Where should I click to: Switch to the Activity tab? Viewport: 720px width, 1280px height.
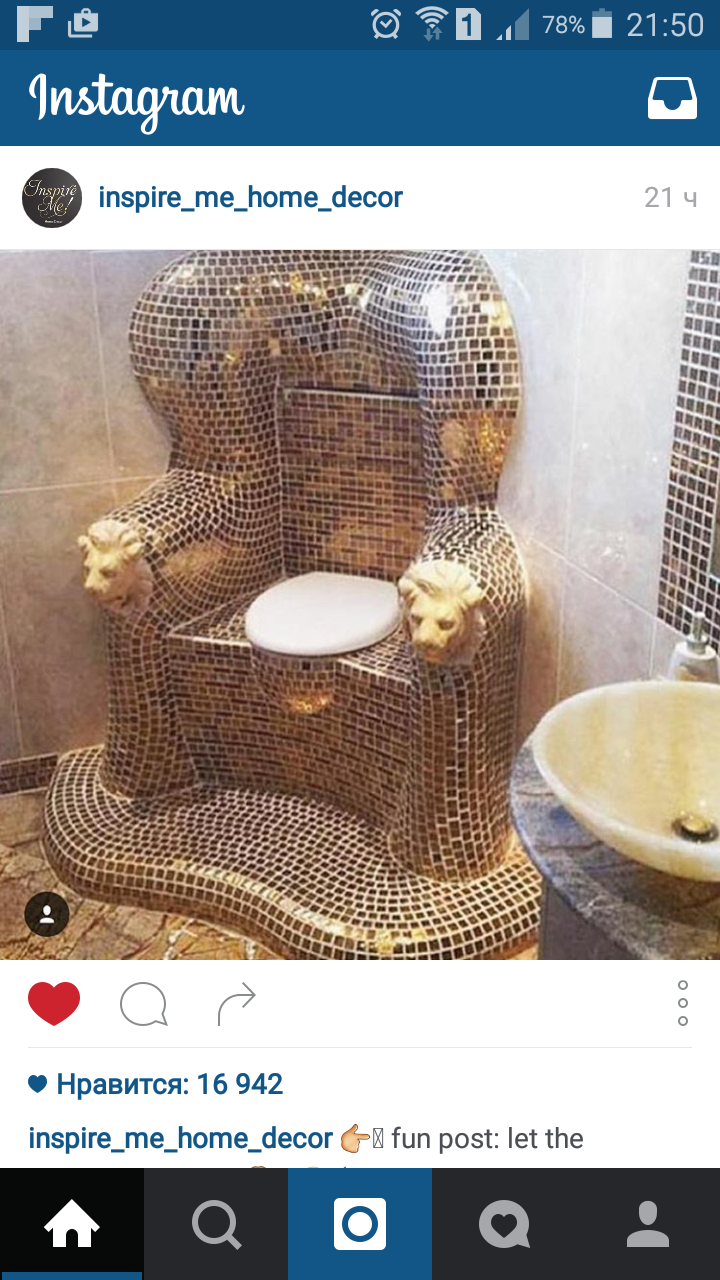[x=504, y=1224]
